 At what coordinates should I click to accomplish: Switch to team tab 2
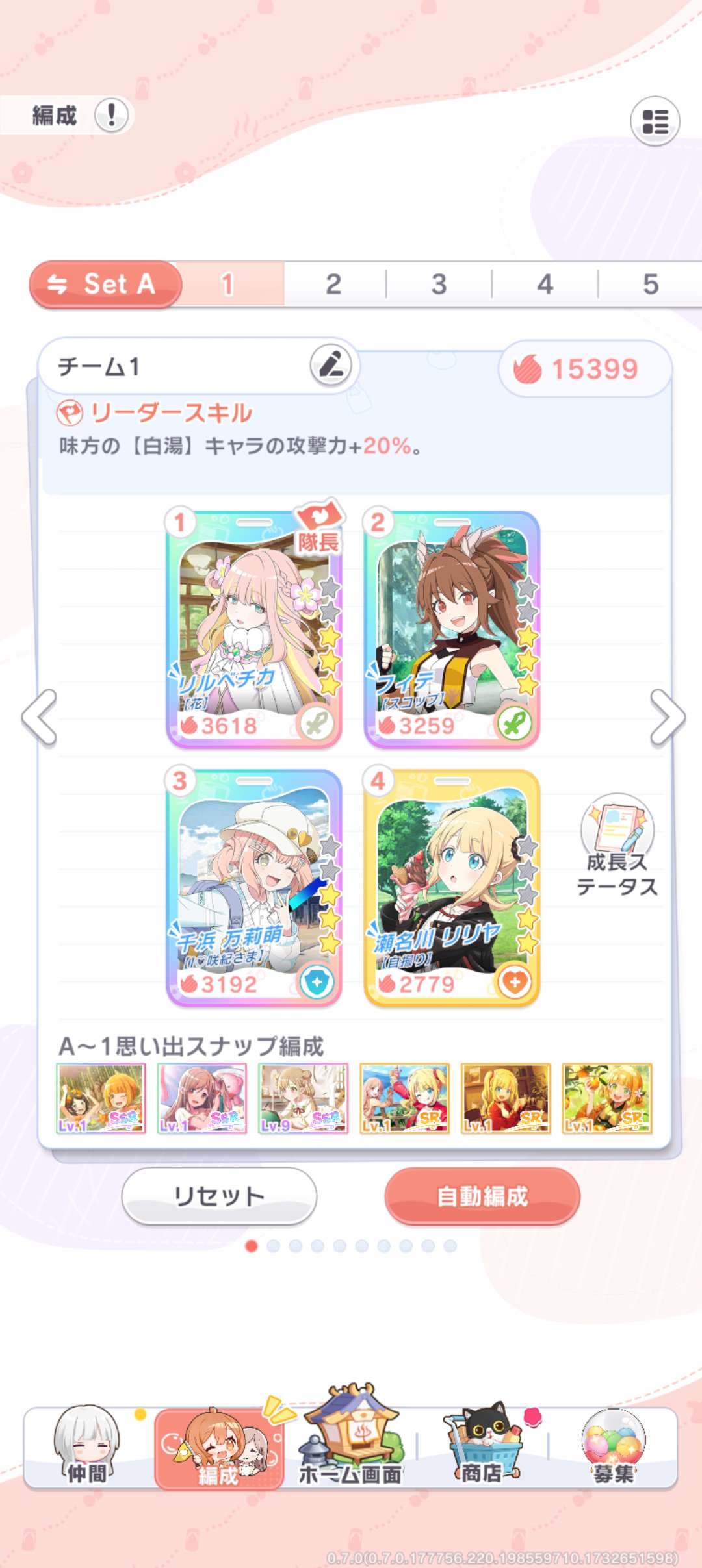(x=333, y=284)
